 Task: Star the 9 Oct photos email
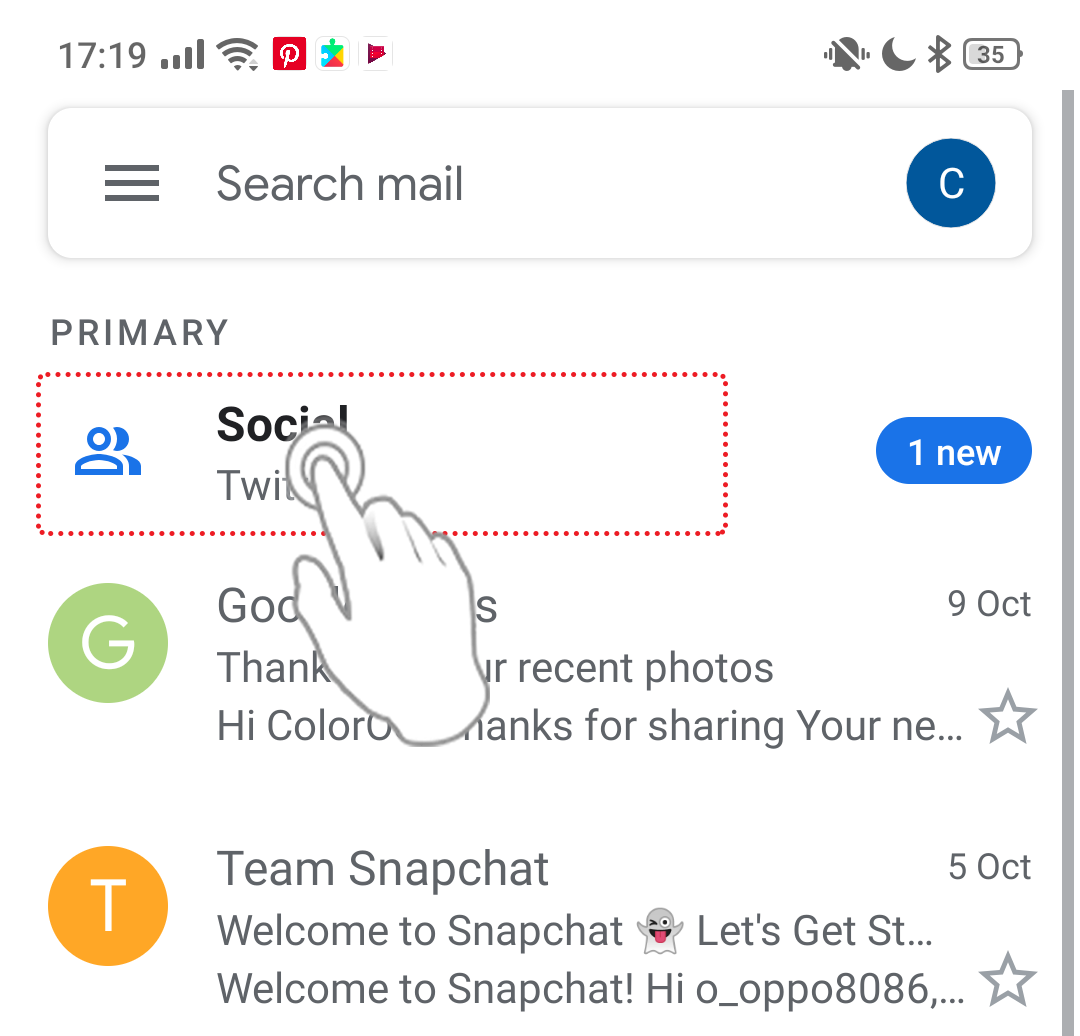[1007, 718]
